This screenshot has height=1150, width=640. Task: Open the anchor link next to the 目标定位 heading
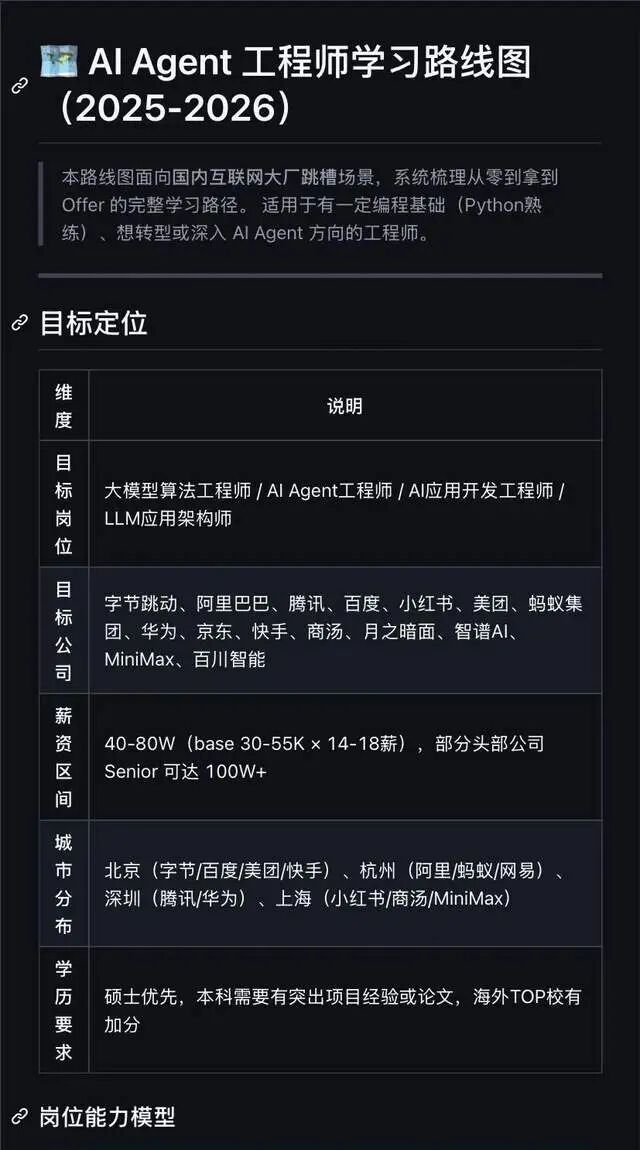[x=20, y=323]
